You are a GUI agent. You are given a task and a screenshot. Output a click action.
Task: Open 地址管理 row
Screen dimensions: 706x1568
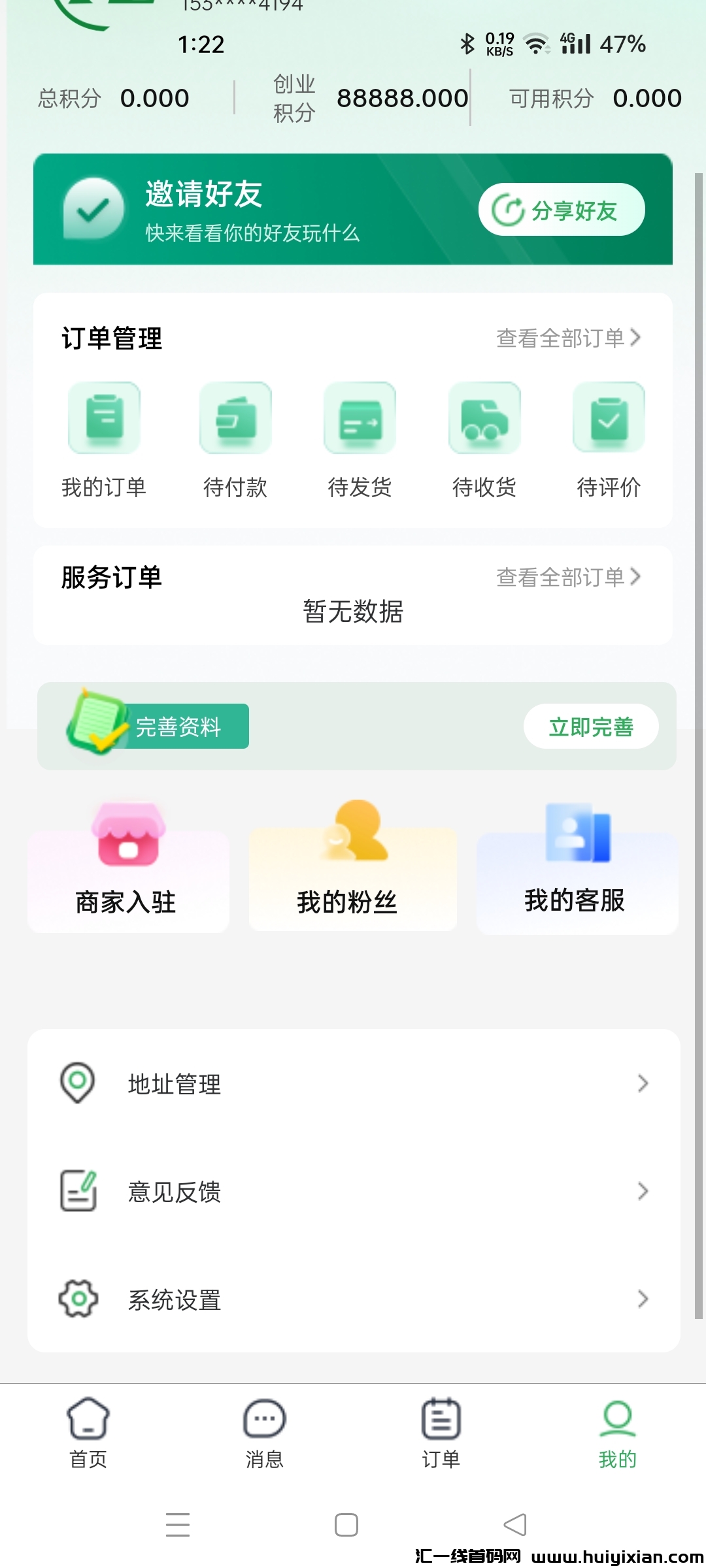(353, 1083)
